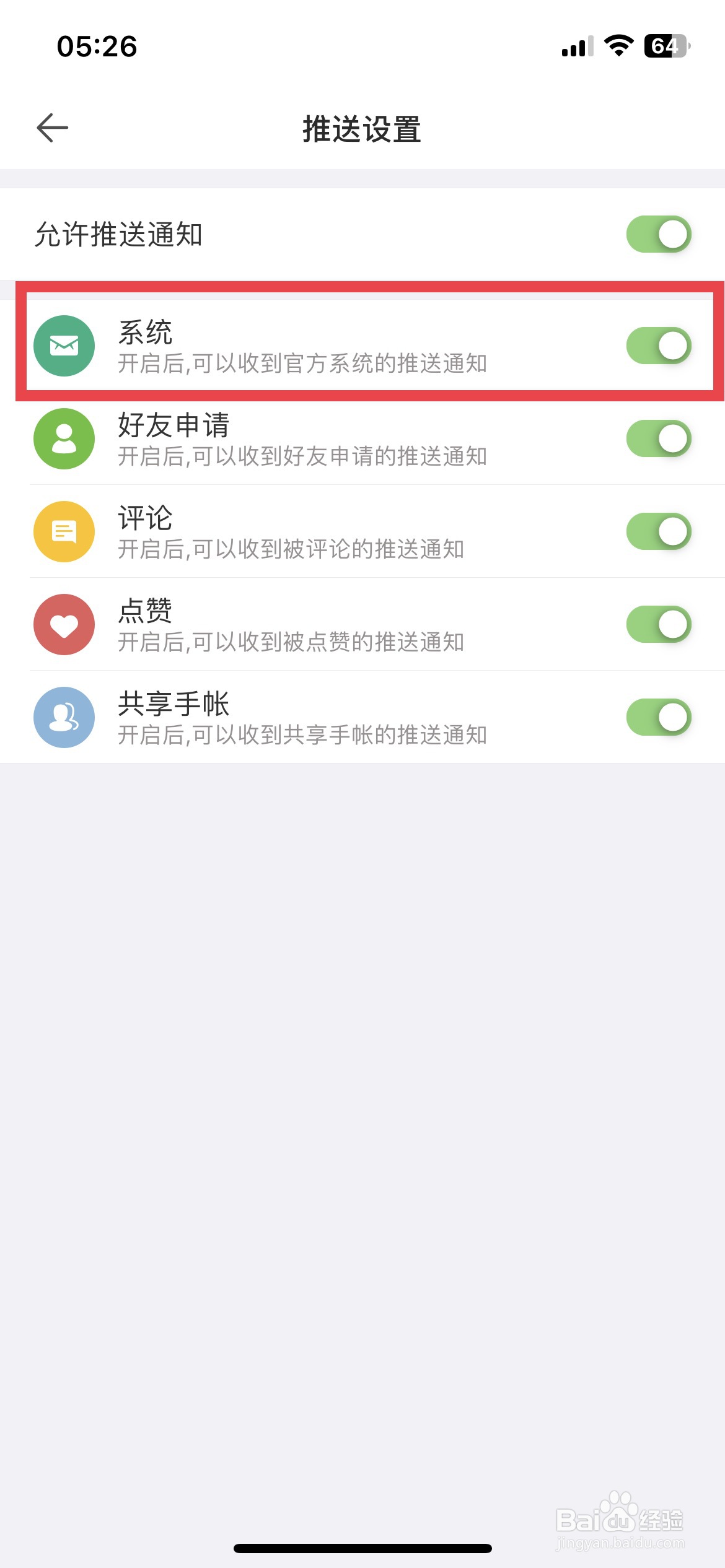This screenshot has width=725, height=1568.
Task: Select the blue 共享手帐 people icon
Action: [x=64, y=716]
